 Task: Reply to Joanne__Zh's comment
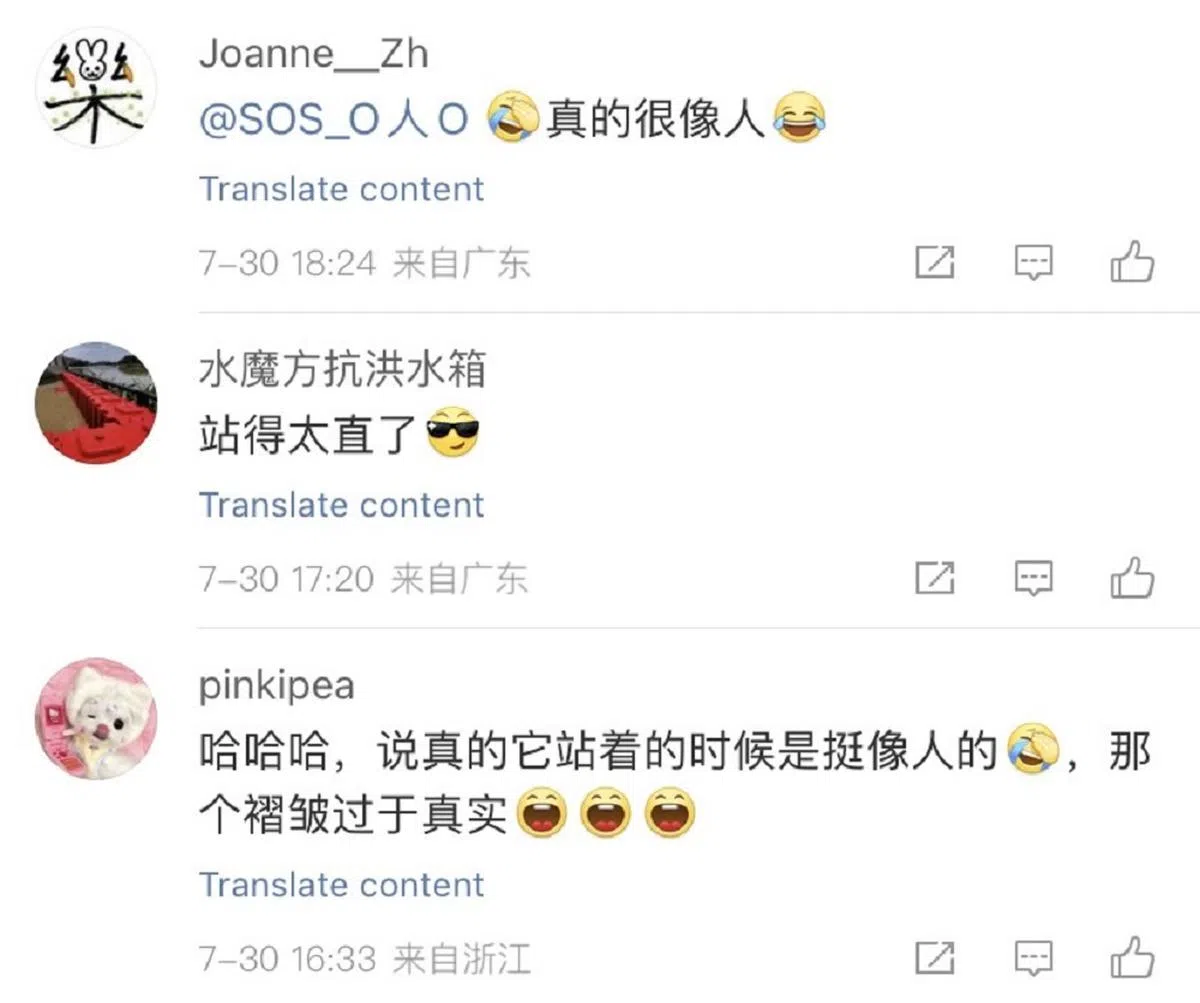click(x=1034, y=263)
